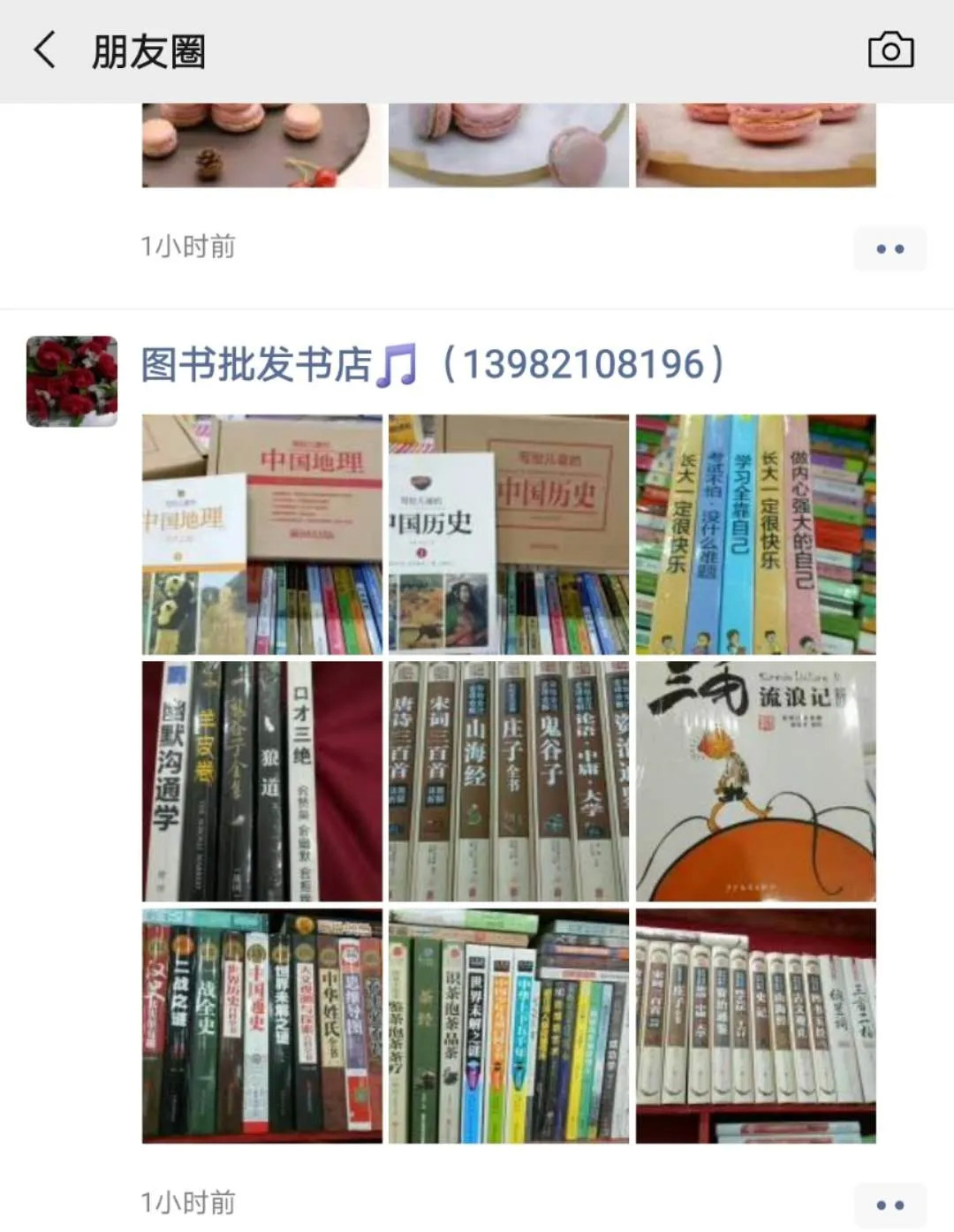954x1232 pixels.
Task: View the 三毛流浪记 cover photo
Action: (x=756, y=781)
